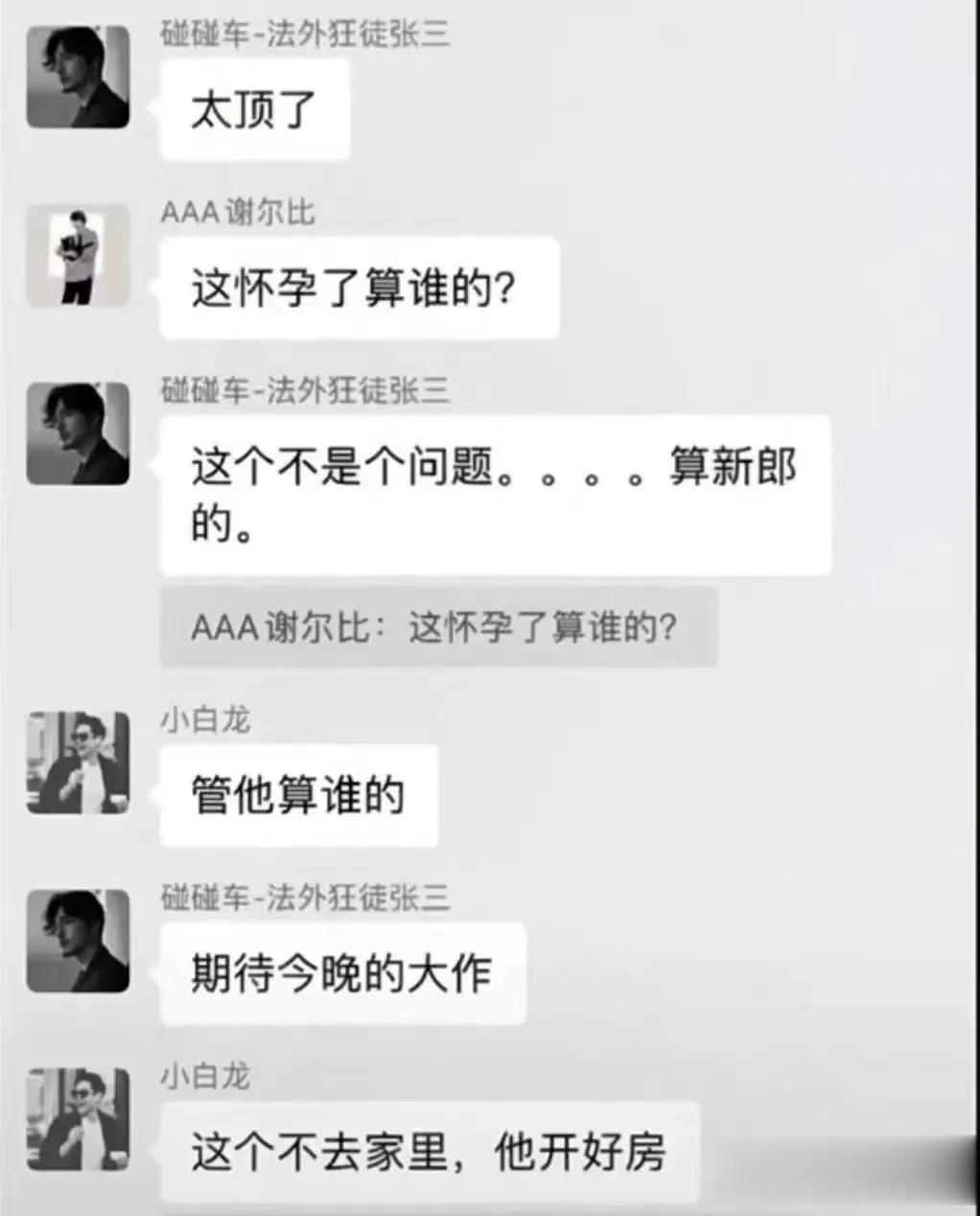
Task: Open the quoted message from AAA谢尔比
Action: tap(437, 628)
